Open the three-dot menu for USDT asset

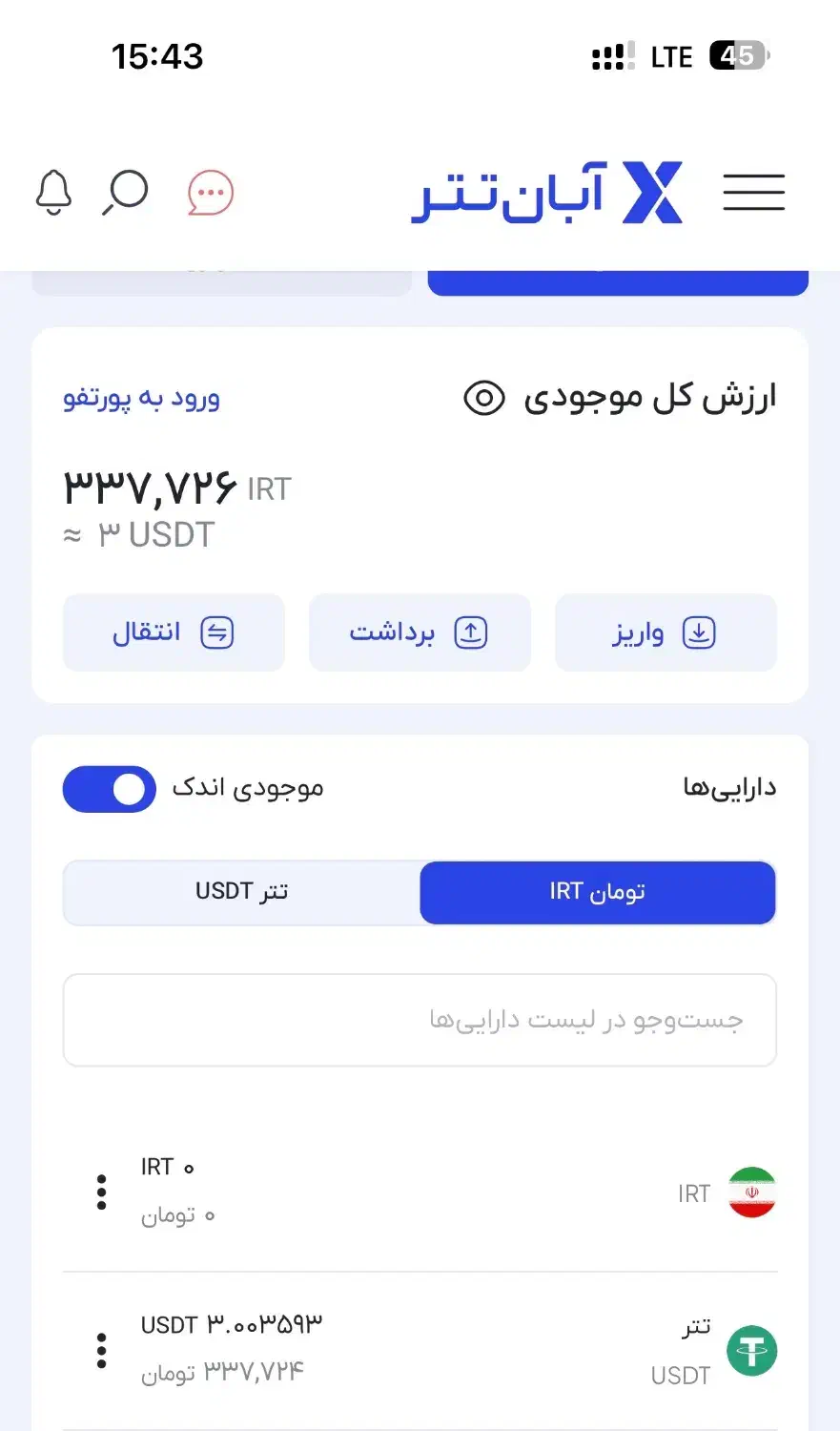pyautogui.click(x=101, y=1350)
